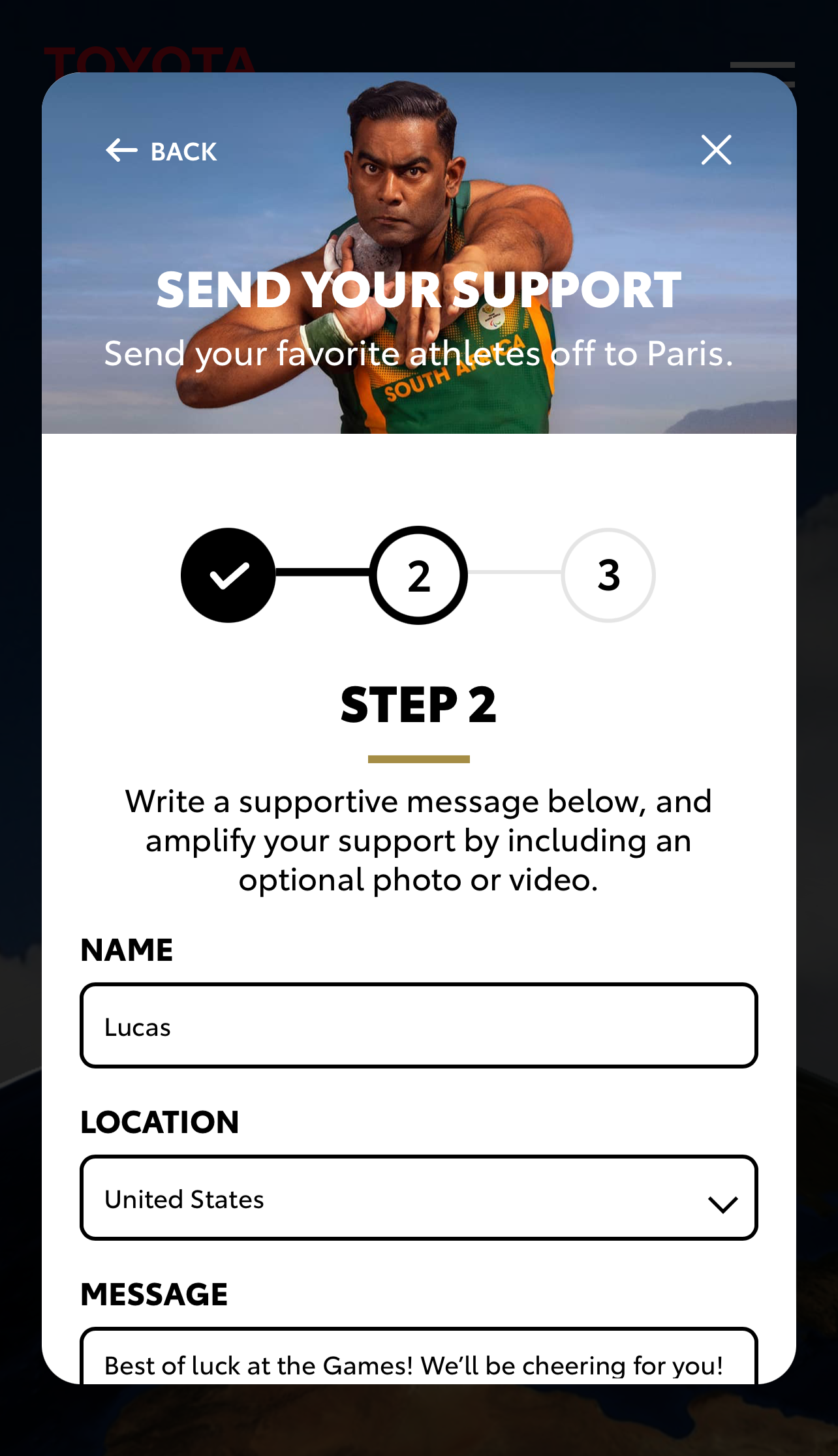Tap the Name field containing Lucas

tap(418, 1025)
